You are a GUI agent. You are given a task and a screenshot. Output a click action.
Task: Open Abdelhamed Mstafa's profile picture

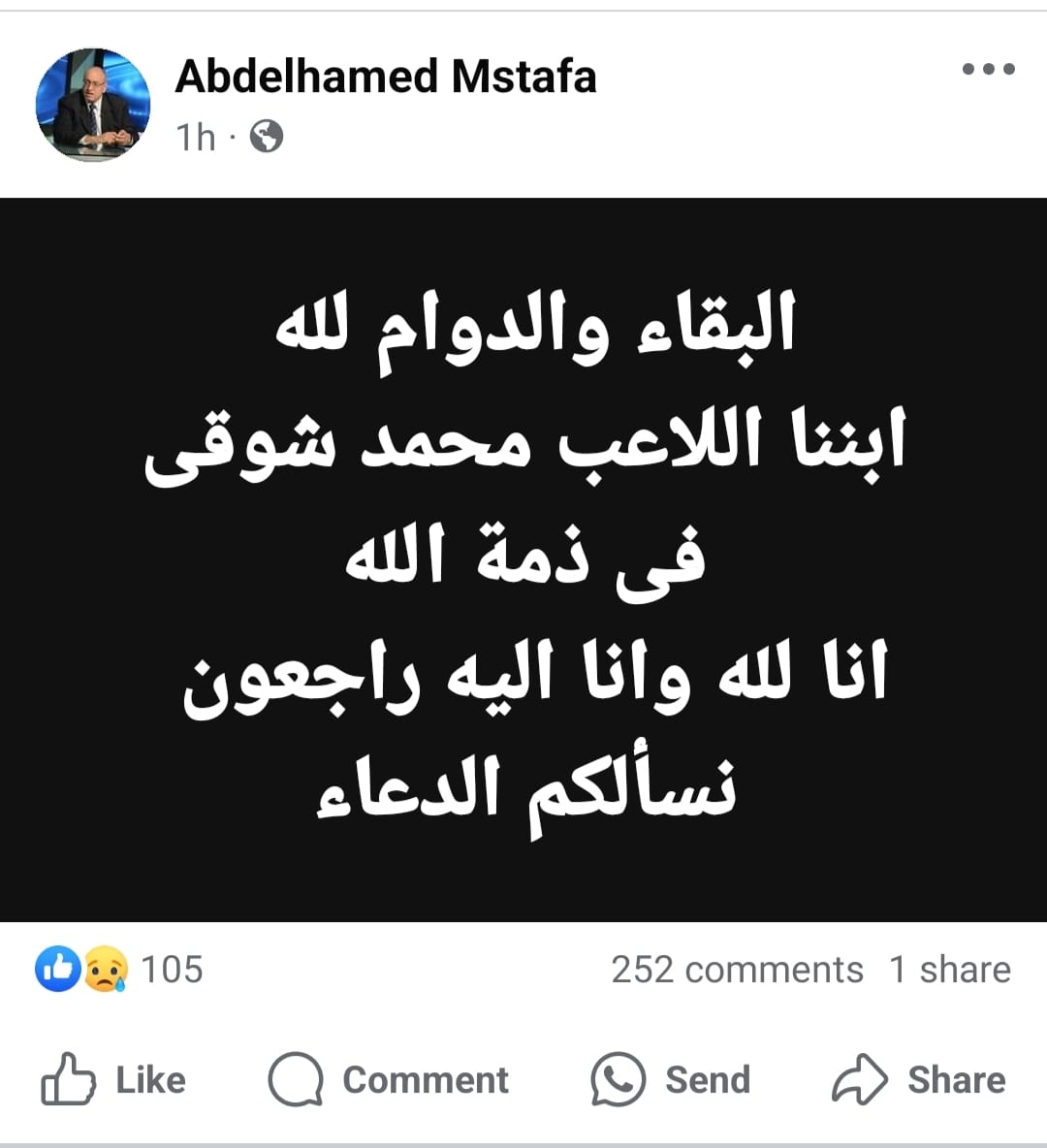point(93,105)
